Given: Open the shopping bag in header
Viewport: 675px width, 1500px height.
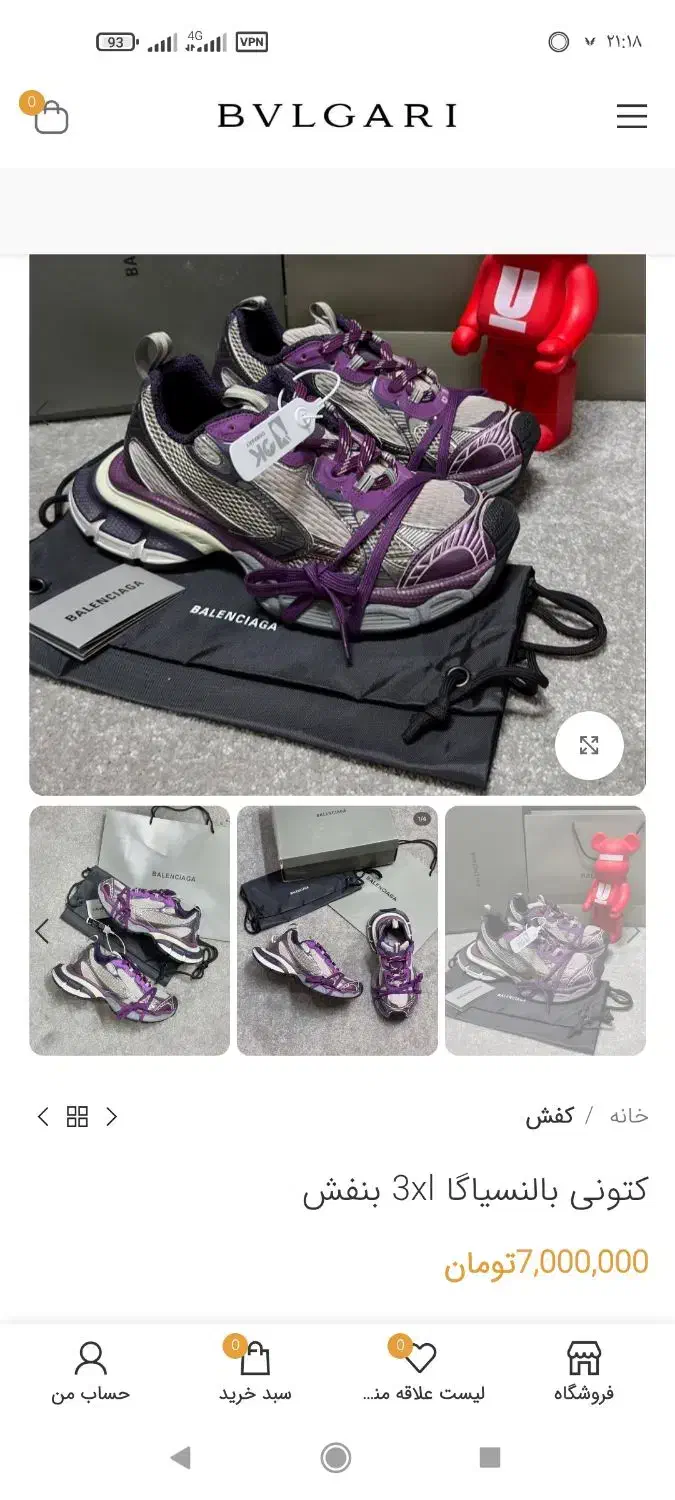Looking at the screenshot, I should (x=50, y=117).
